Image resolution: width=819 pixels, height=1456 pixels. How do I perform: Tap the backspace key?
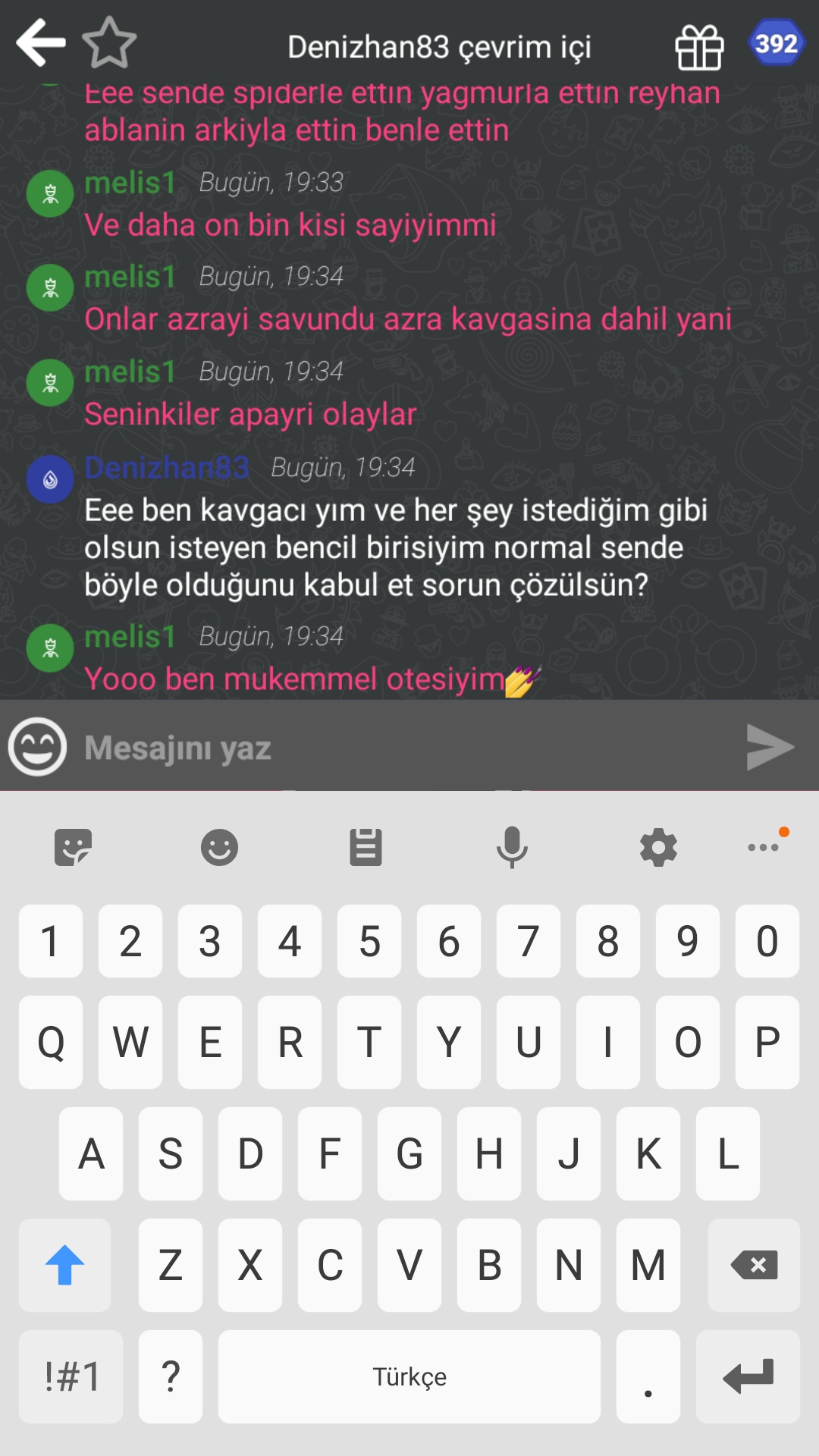[x=753, y=1265]
